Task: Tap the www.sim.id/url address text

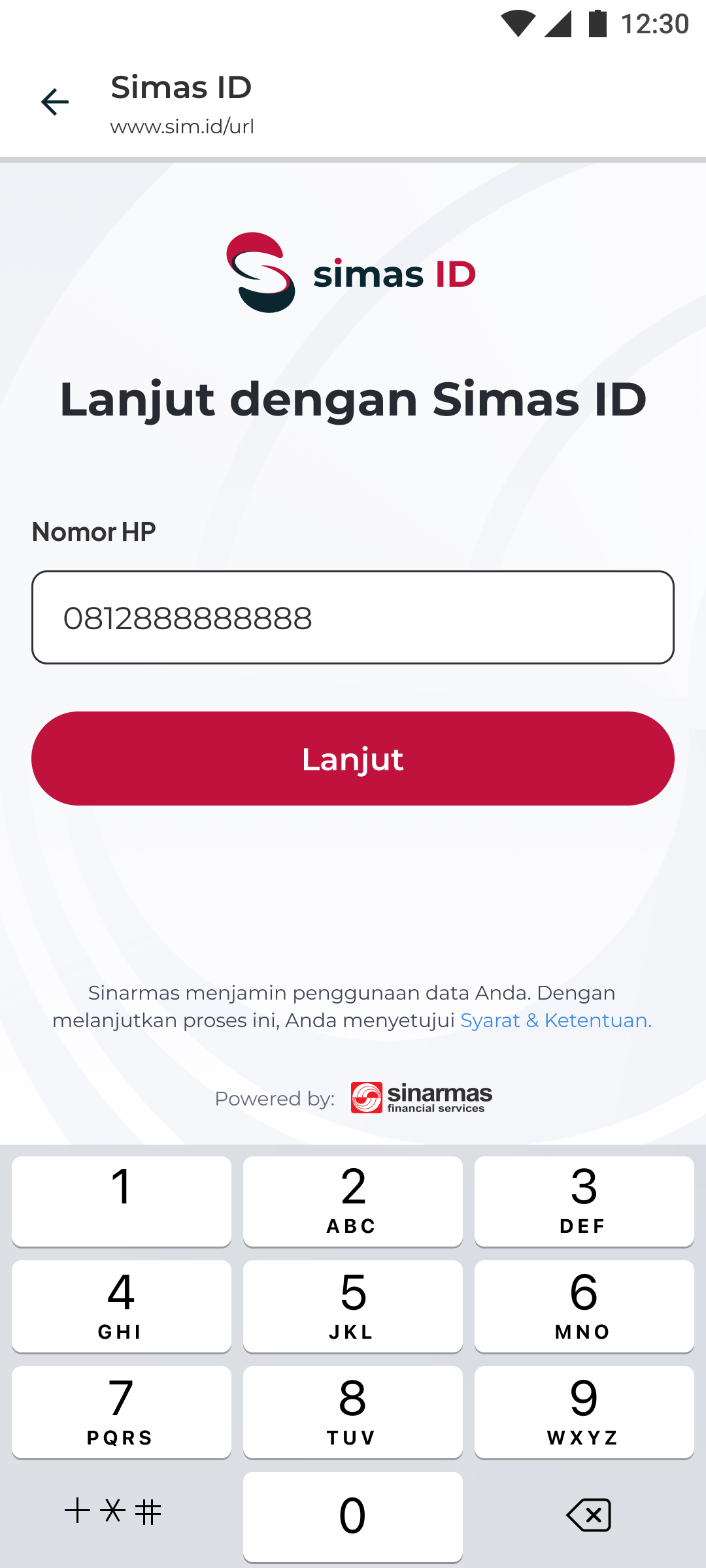Action: tap(182, 126)
